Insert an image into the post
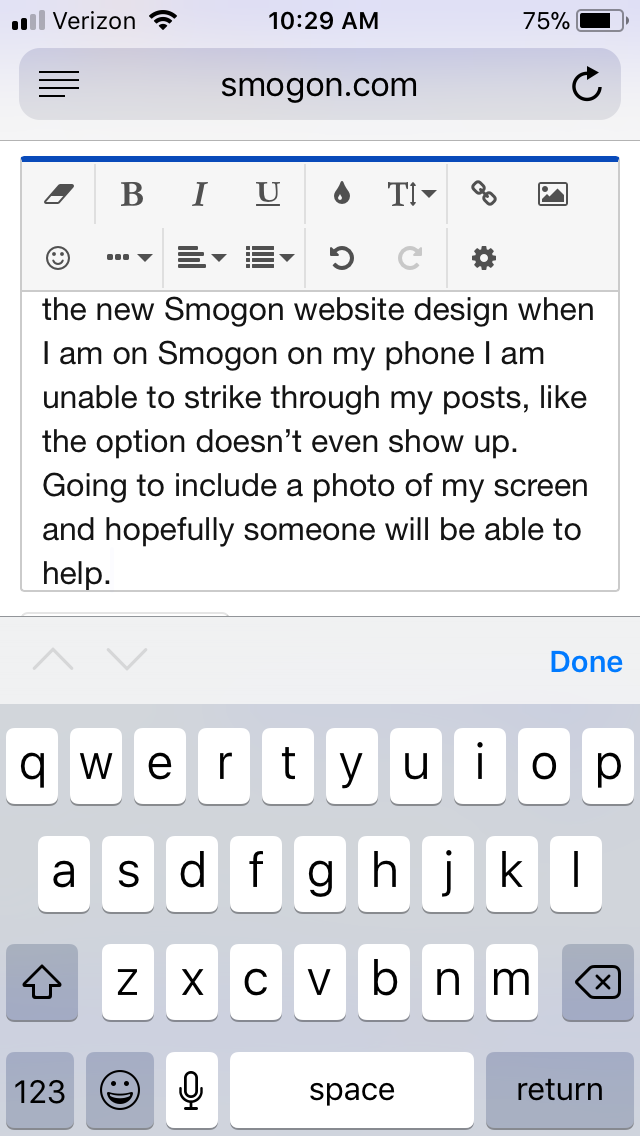 point(552,193)
